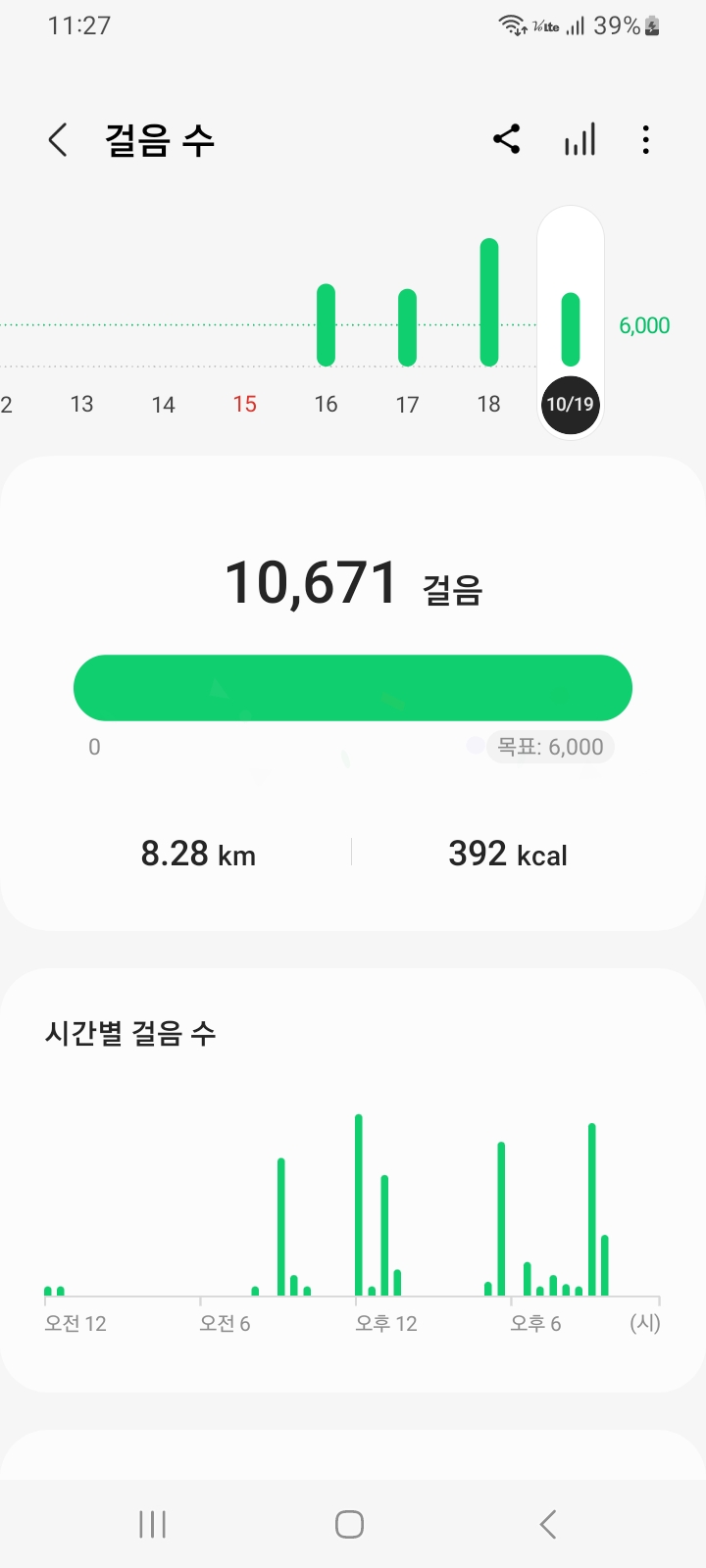Go back from the 걸음 수 screen
706x1568 pixels.
(59, 140)
